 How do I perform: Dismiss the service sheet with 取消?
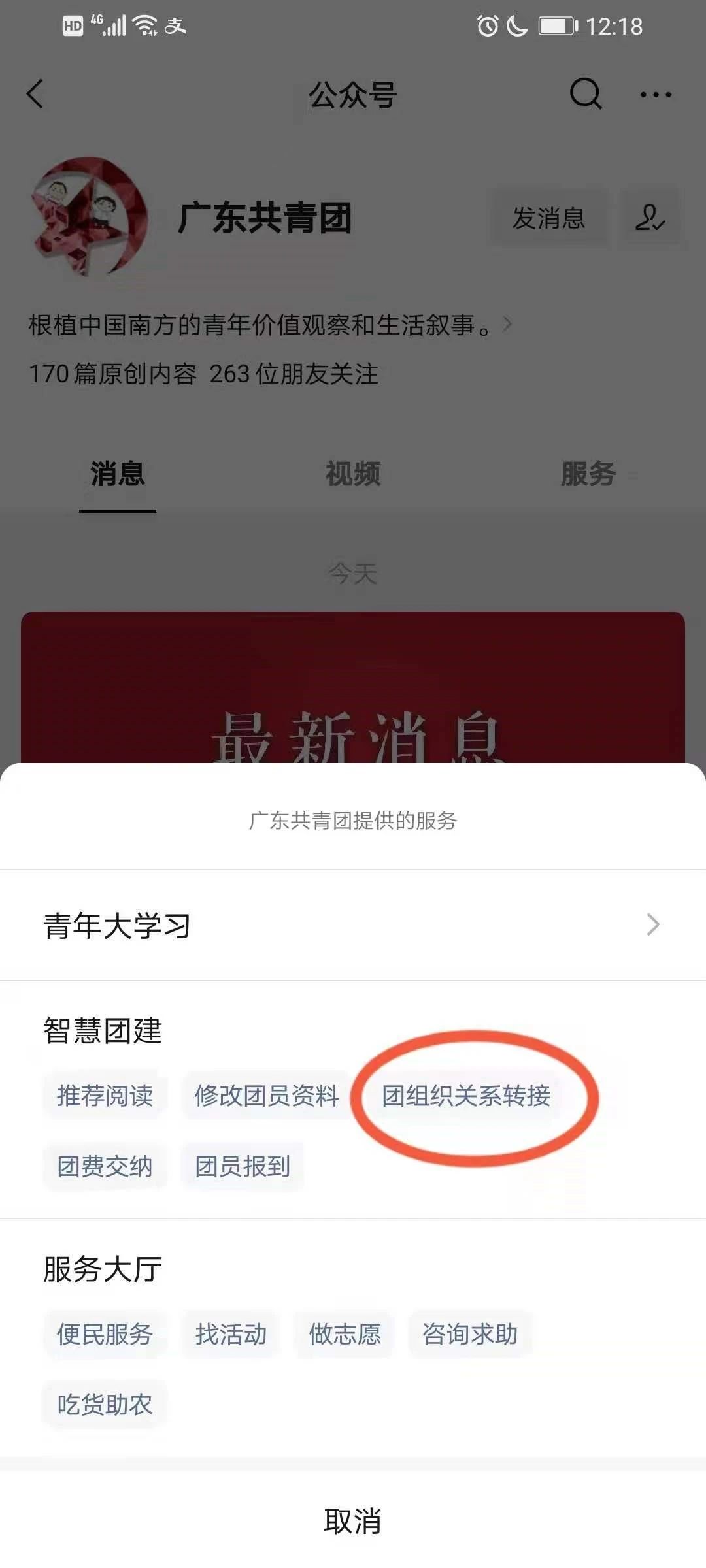(353, 1522)
